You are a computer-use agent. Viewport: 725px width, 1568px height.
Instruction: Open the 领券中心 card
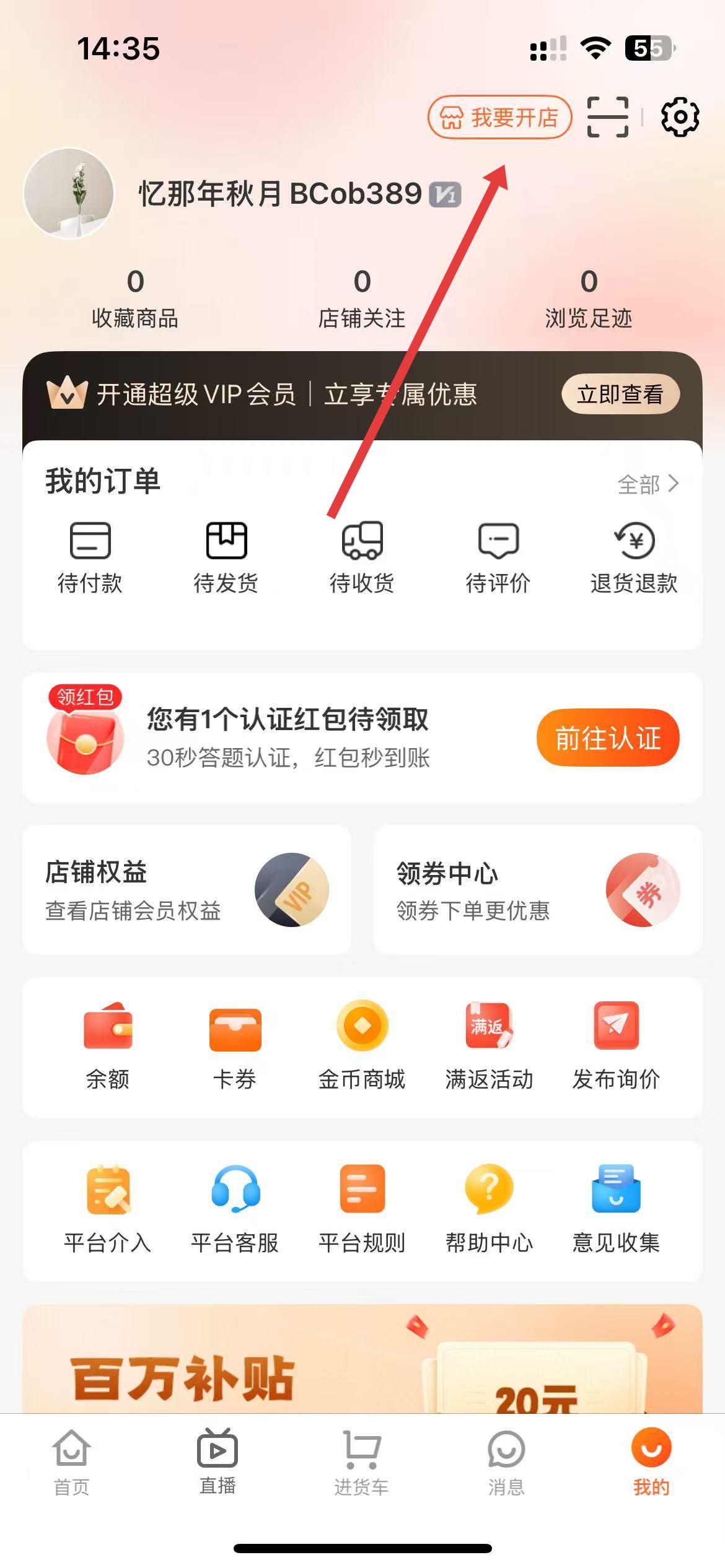[537, 889]
